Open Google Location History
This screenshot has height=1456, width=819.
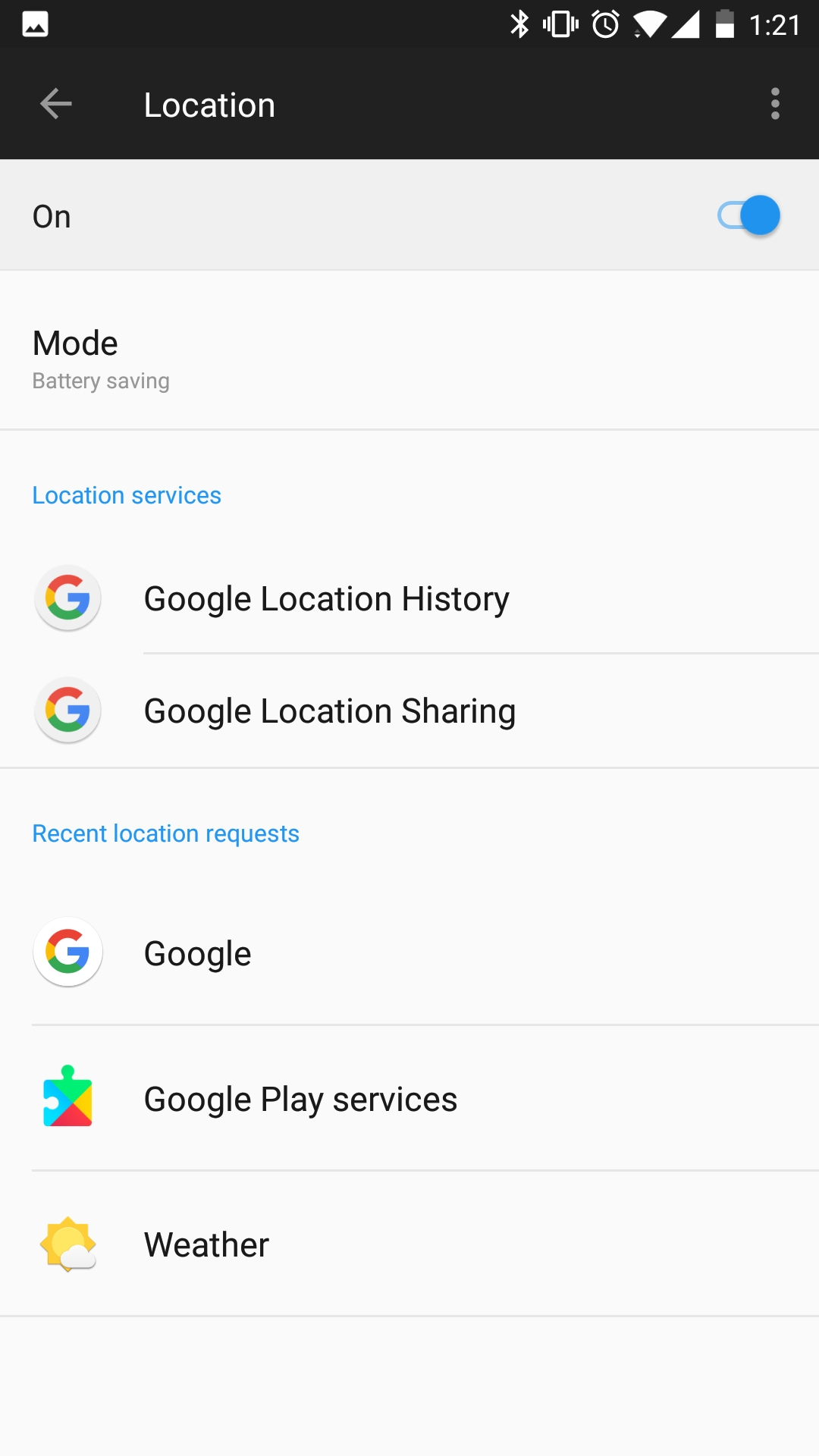[x=409, y=599]
